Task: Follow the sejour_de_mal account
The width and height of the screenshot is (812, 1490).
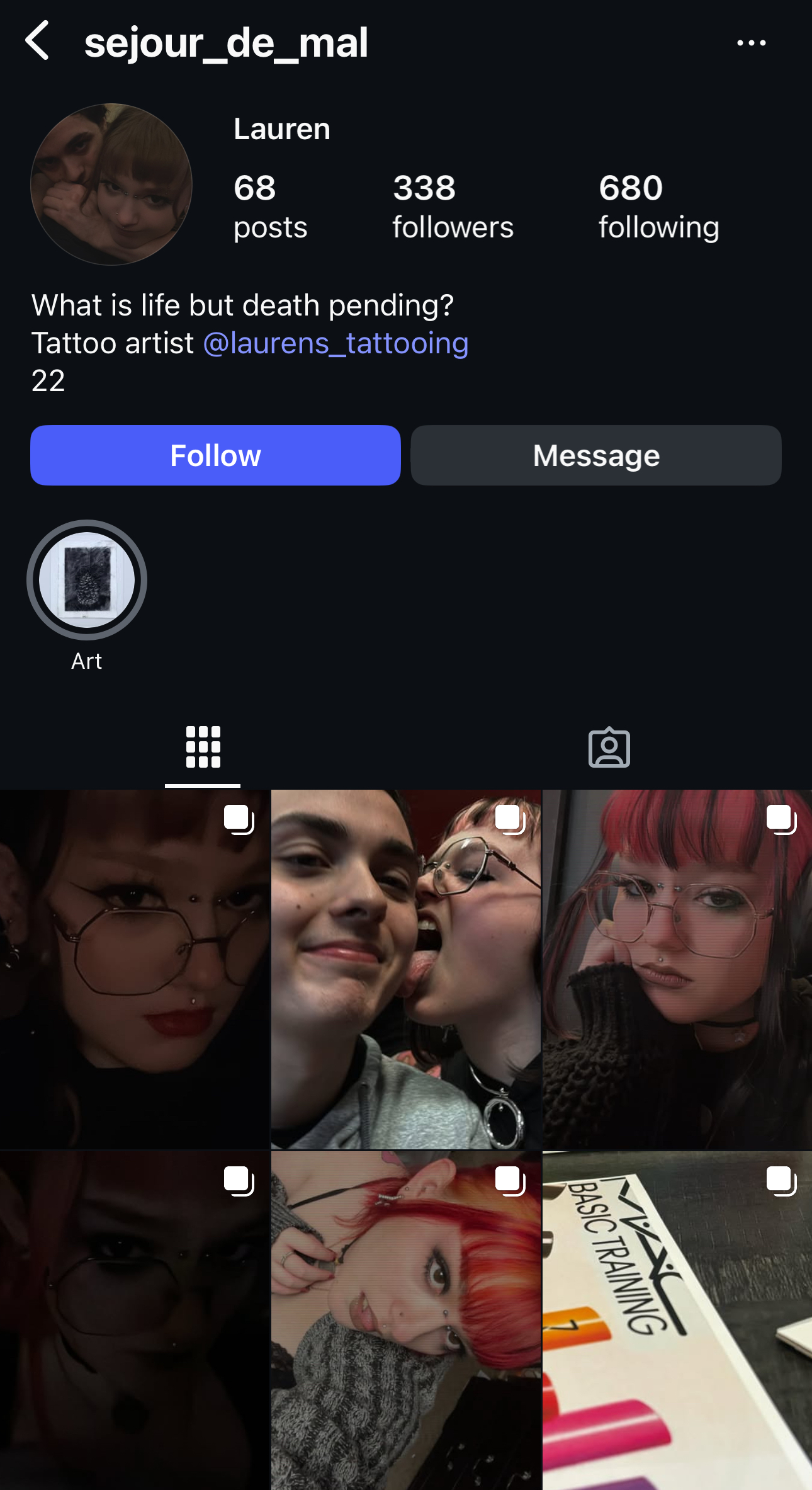Action: click(215, 455)
